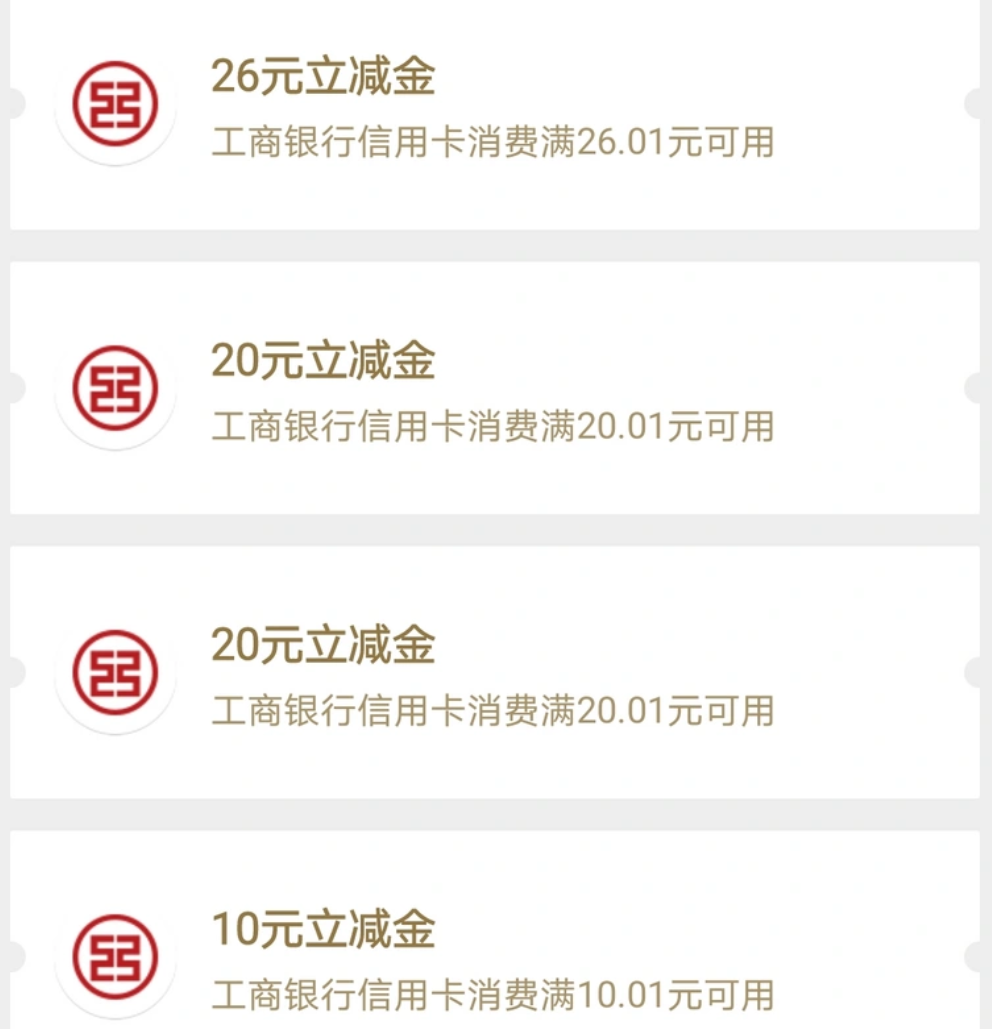992x1029 pixels.
Task: View the 10元立减金 coupon details
Action: 494,955
